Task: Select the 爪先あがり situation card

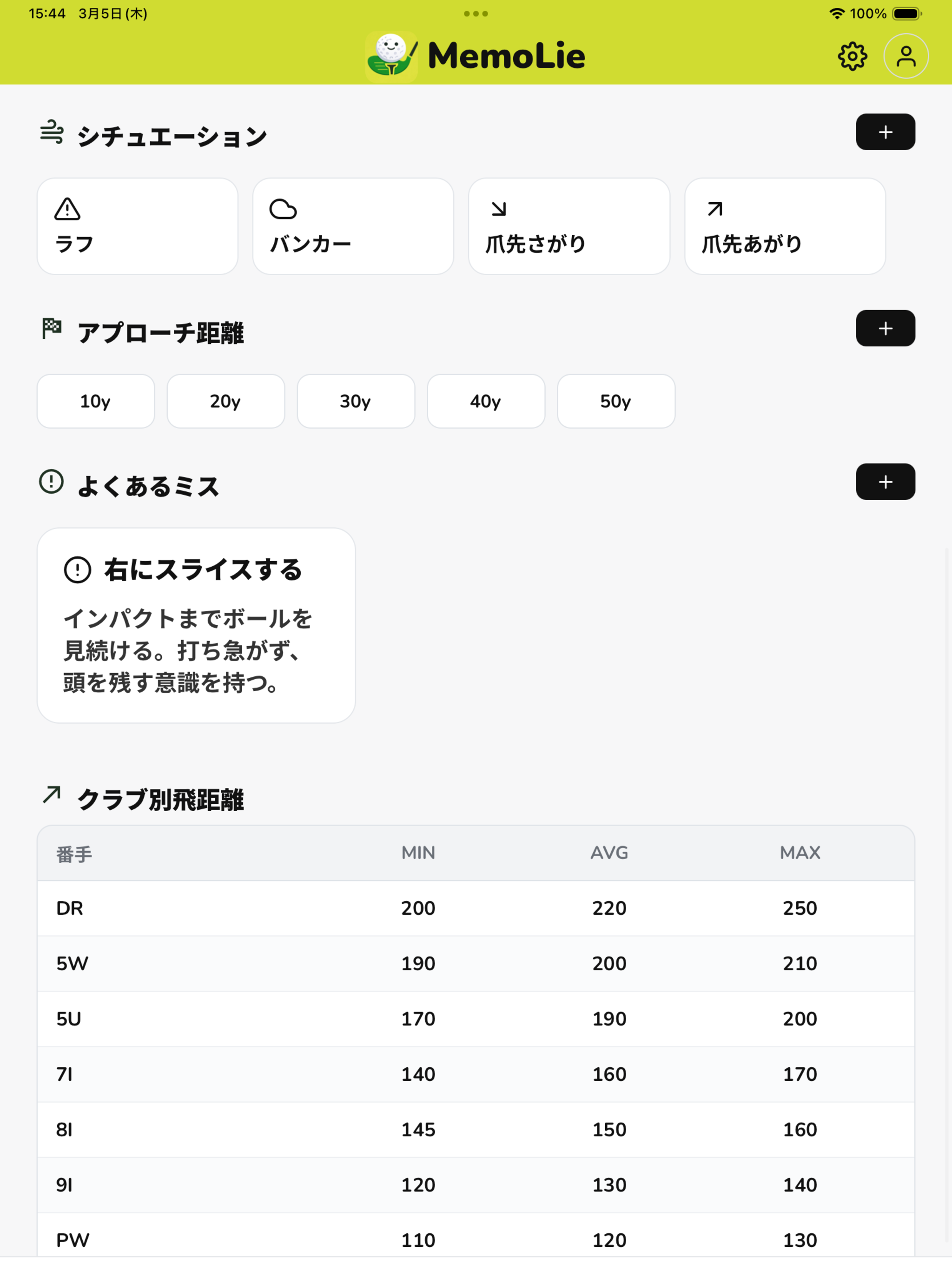Action: click(784, 226)
